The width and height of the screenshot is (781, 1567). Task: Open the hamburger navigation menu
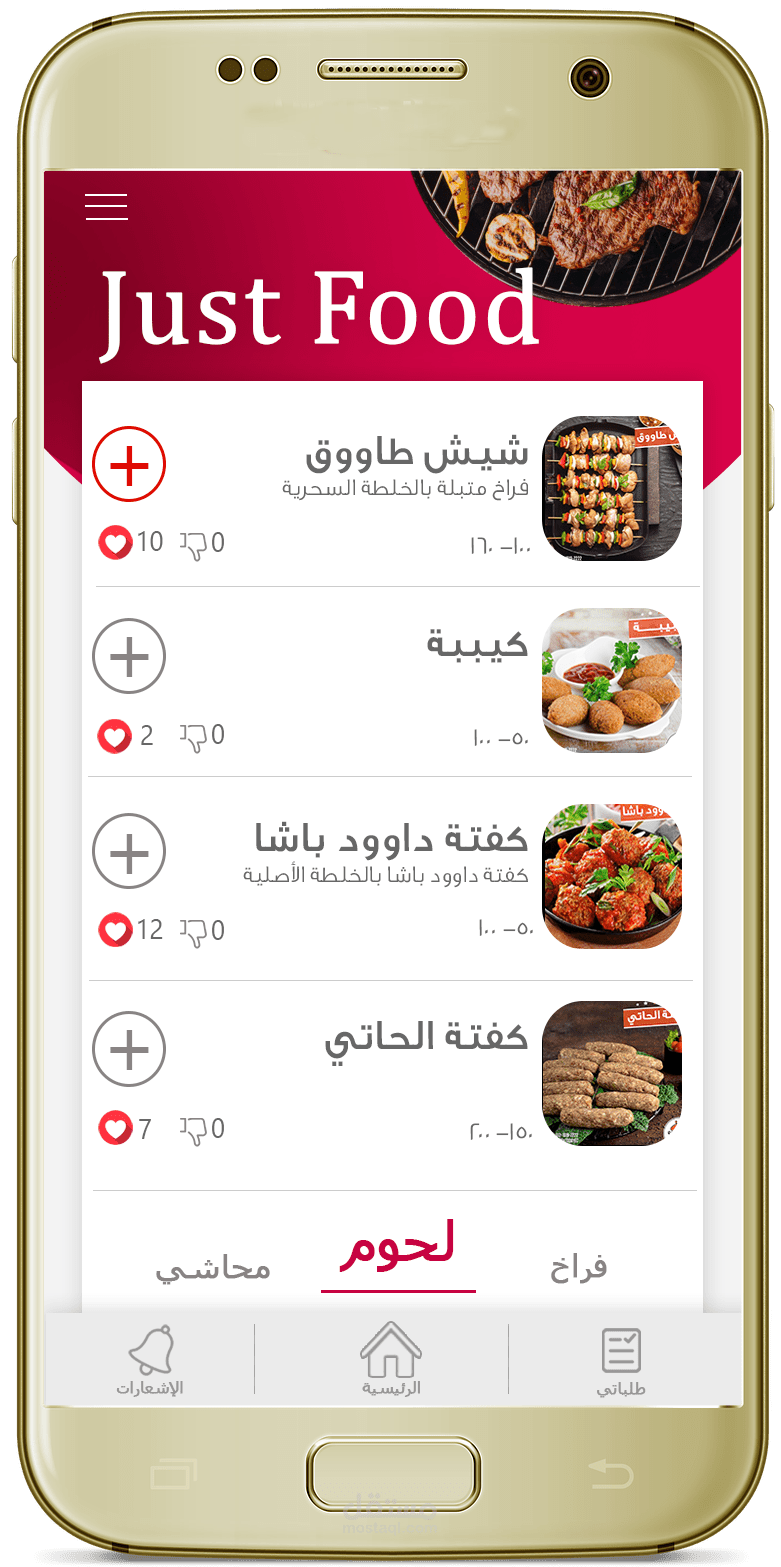[106, 207]
